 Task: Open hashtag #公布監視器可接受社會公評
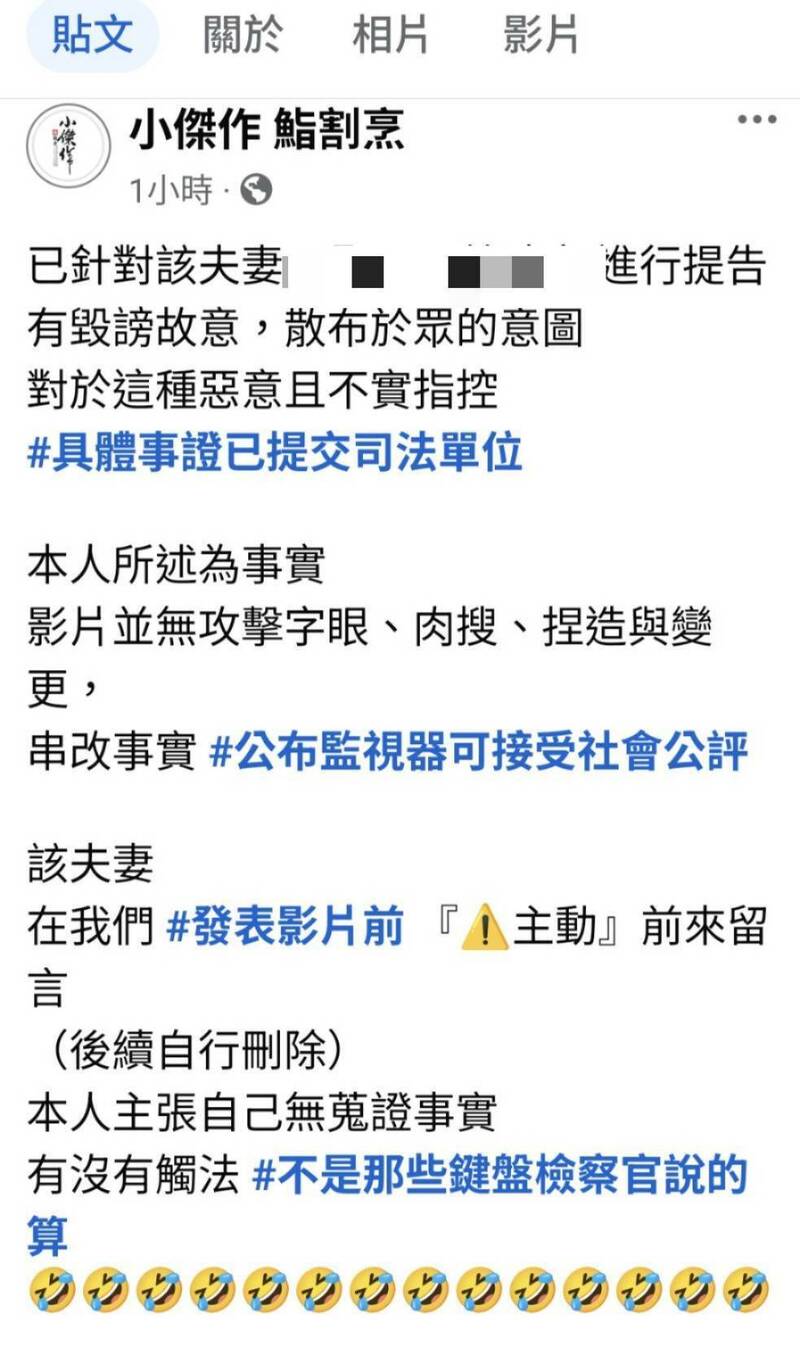click(478, 753)
